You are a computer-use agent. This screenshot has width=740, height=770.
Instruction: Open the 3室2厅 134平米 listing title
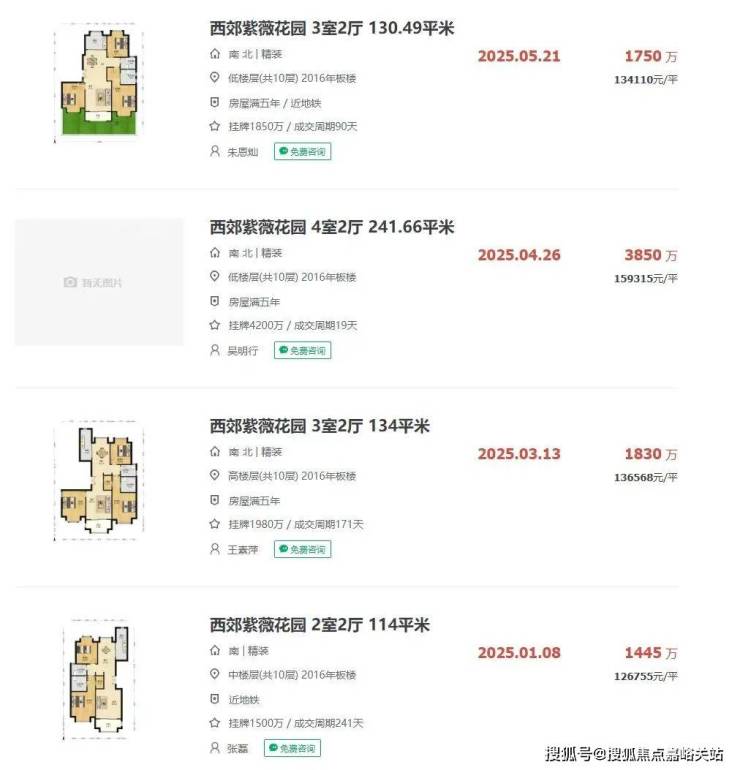[x=319, y=426]
